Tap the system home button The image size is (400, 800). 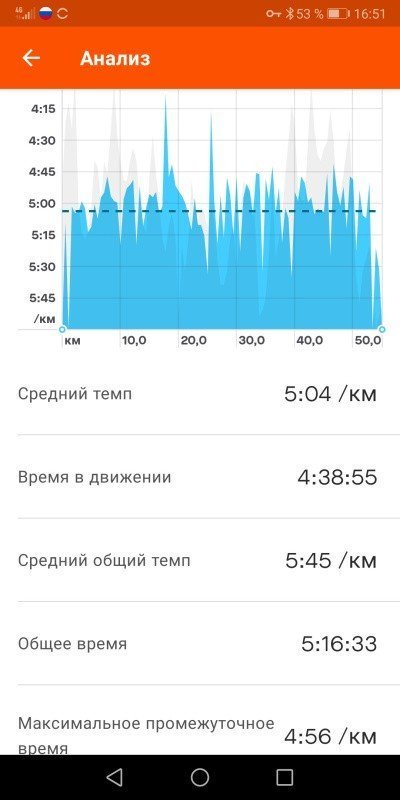point(200,777)
